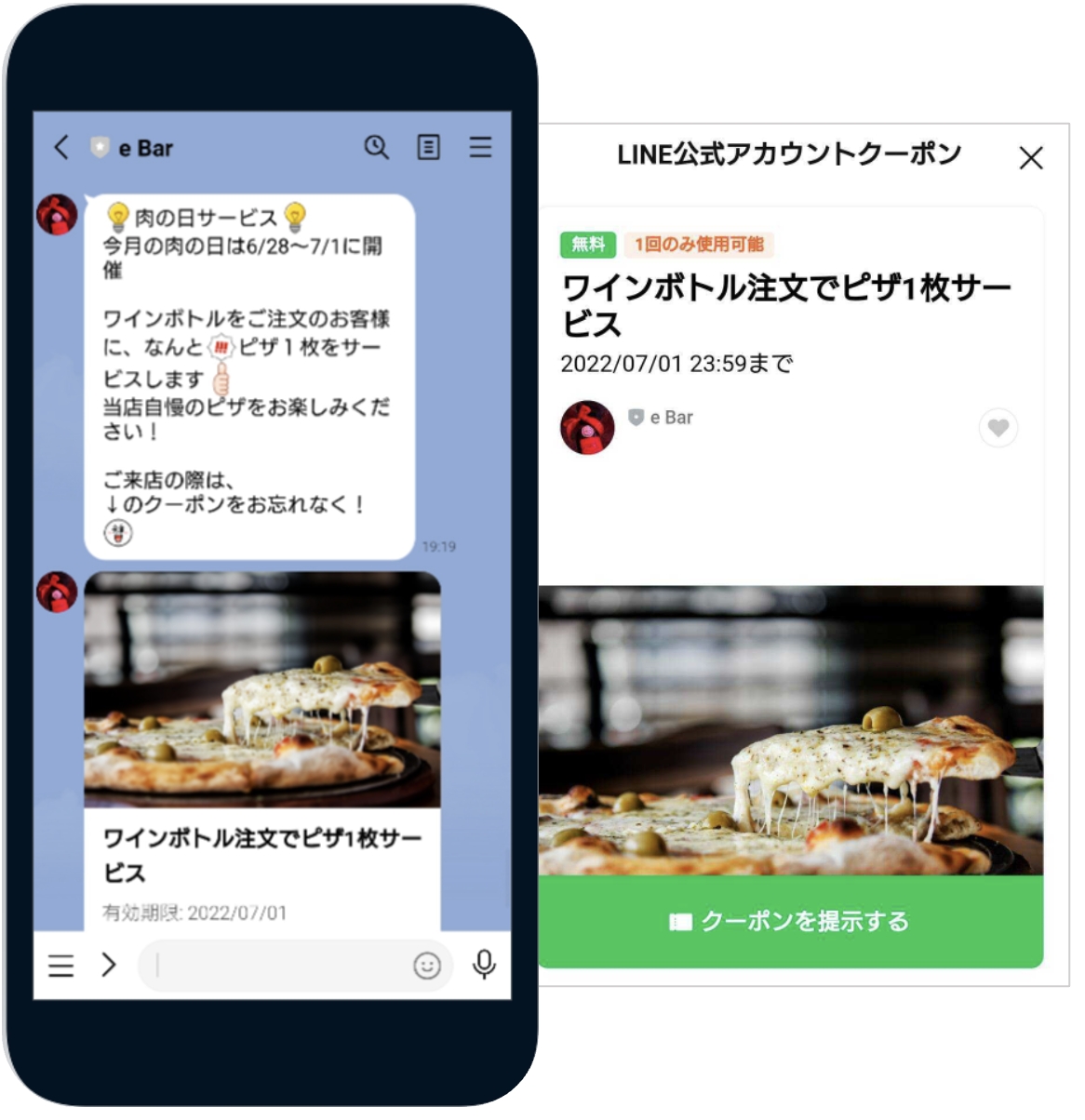The width and height of the screenshot is (1085, 1120).
Task: Start voice input with the microphone icon
Action: tap(484, 966)
